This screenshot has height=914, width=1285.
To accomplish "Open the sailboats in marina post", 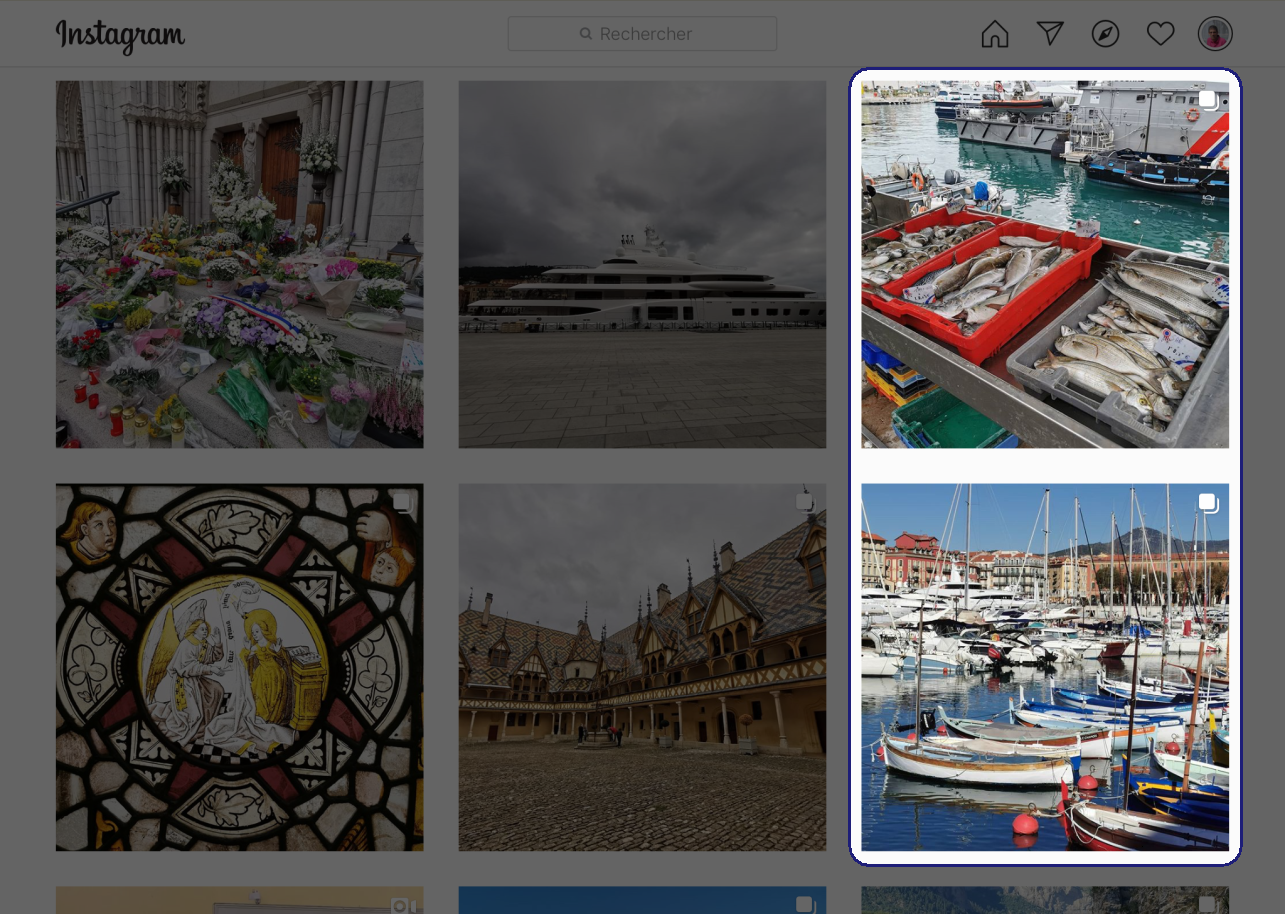I will click(1045, 667).
